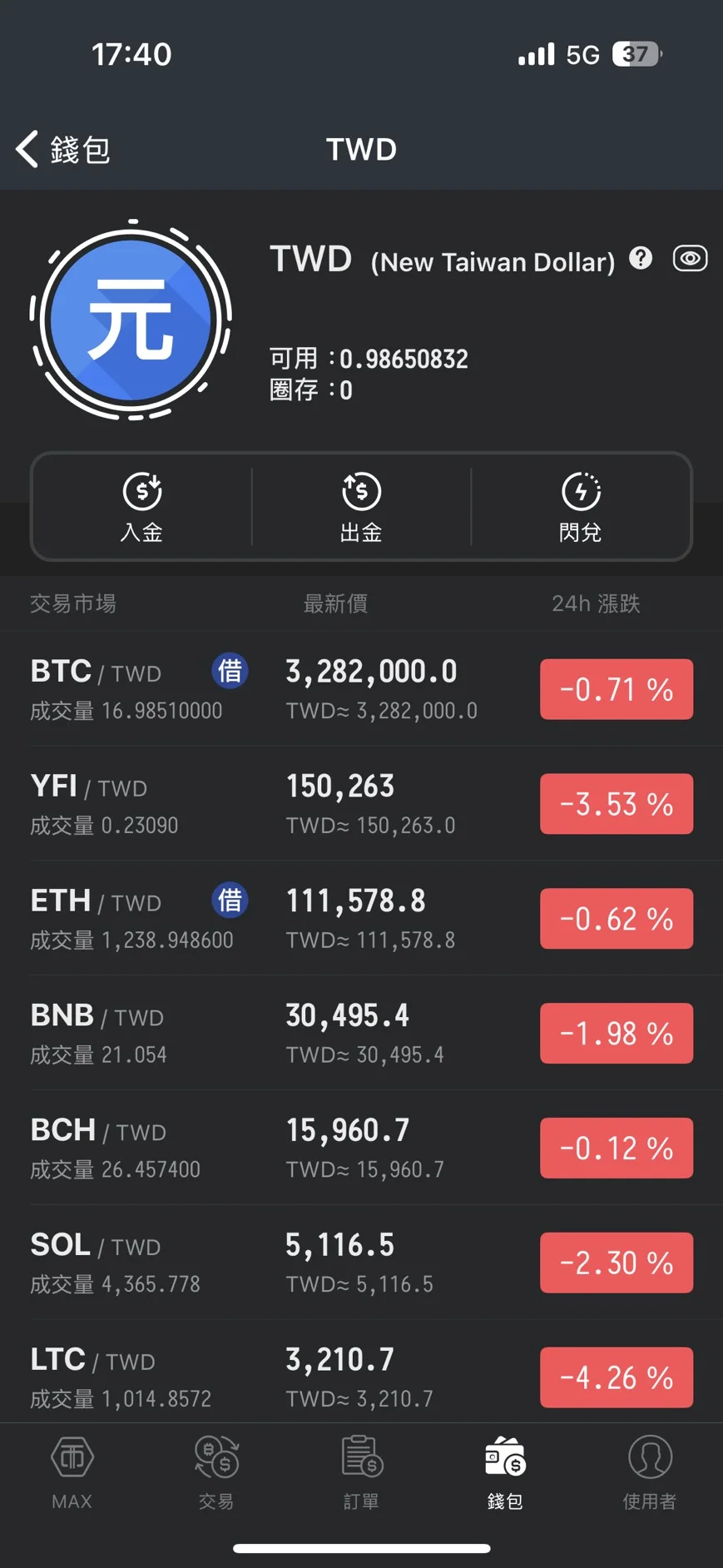The image size is (723, 1568).
Task: Toggle balance visibility with the eye icon
Action: 690,259
